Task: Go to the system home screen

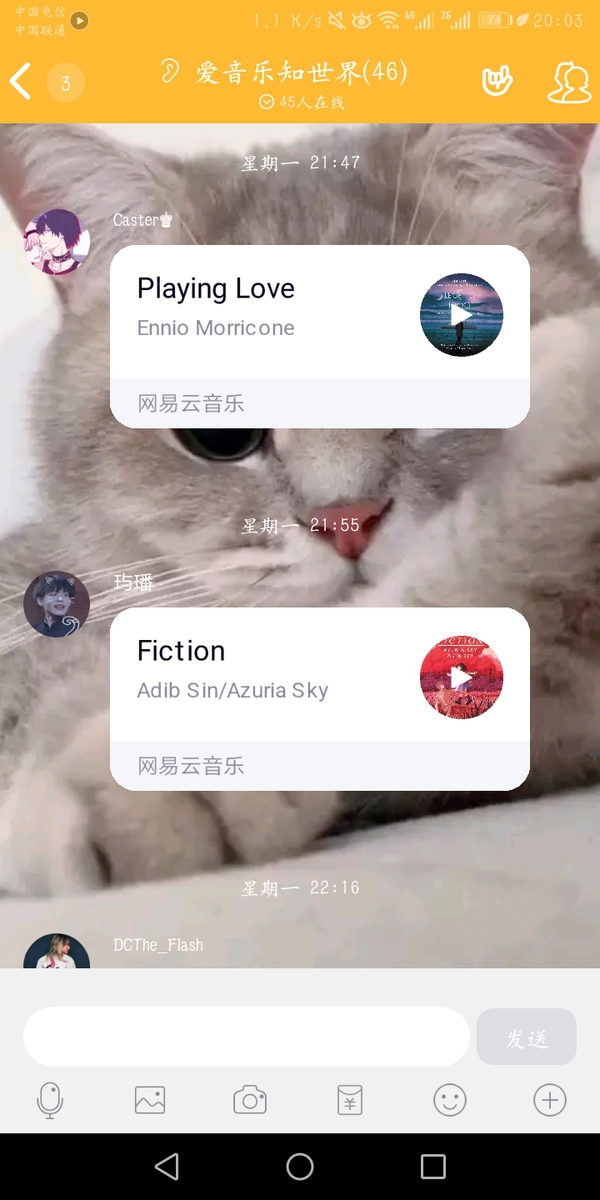Action: coord(300,1166)
